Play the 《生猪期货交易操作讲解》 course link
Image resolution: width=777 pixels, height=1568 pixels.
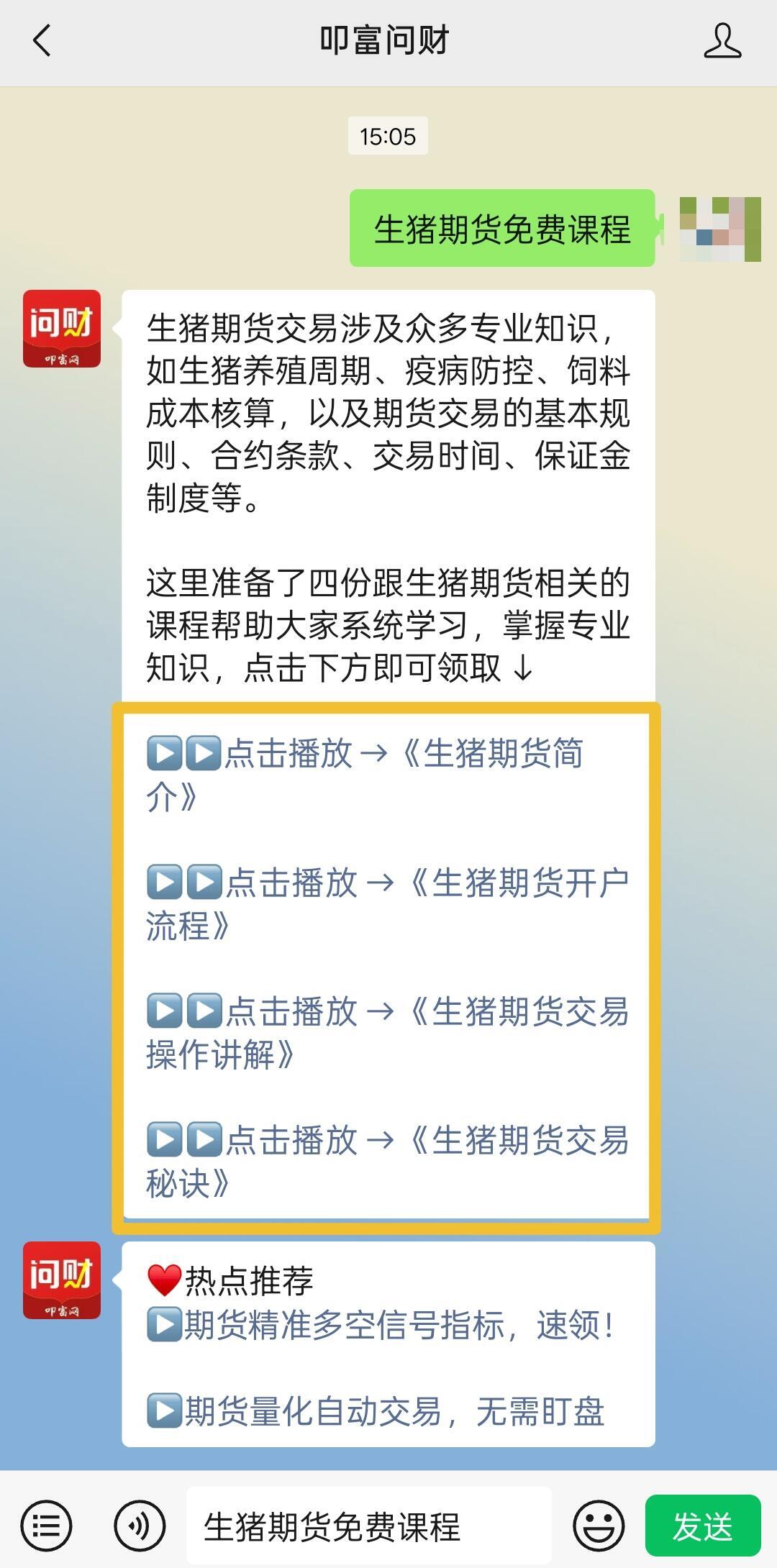coord(388,1032)
